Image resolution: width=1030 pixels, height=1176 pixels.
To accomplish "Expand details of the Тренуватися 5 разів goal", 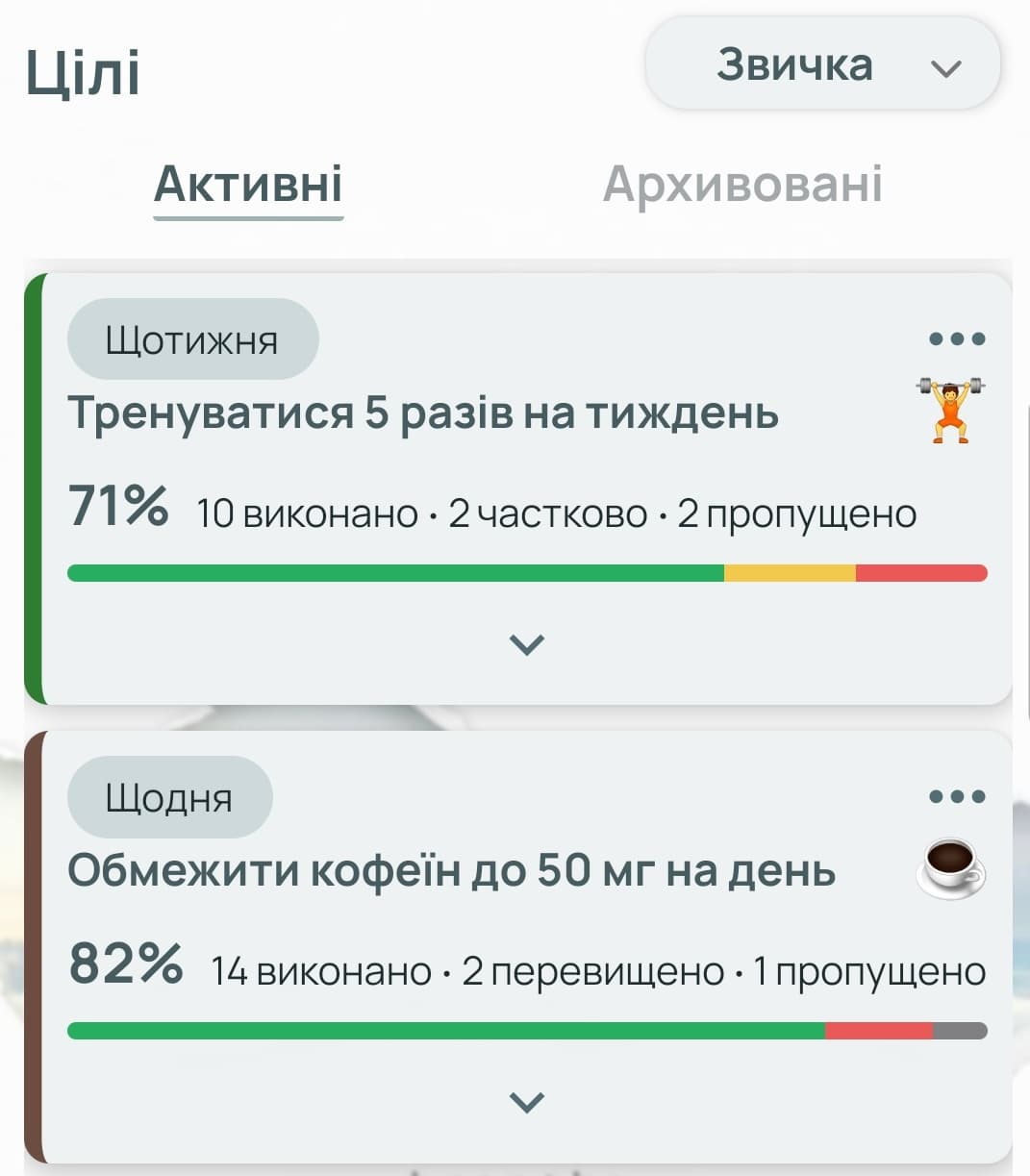I will (x=526, y=643).
